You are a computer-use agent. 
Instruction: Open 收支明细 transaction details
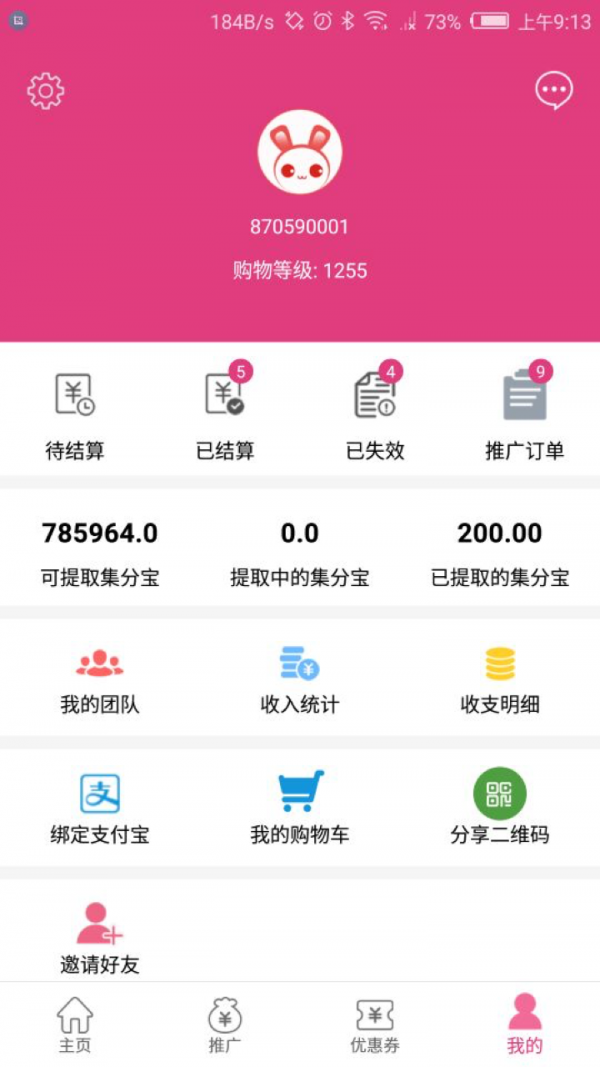click(500, 680)
